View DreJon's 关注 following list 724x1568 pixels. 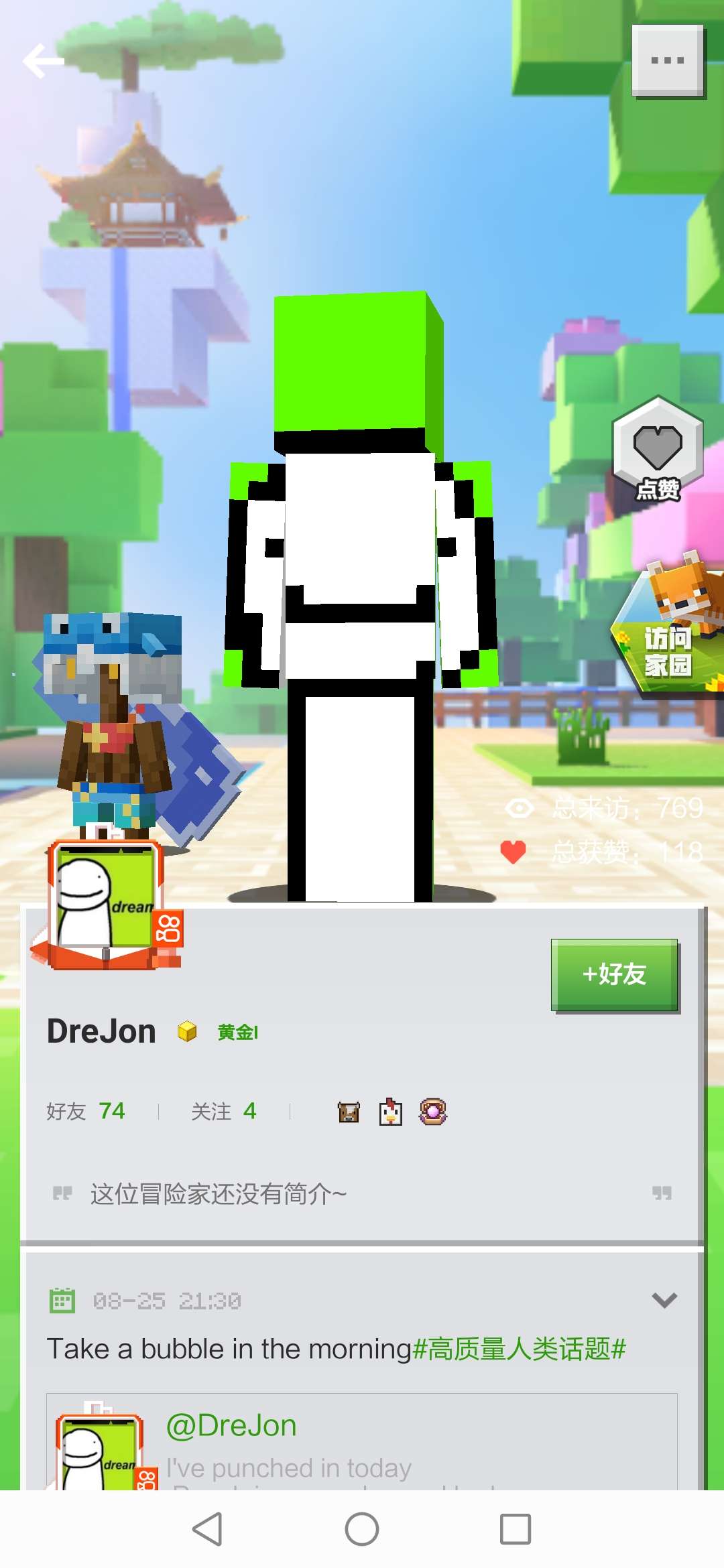[223, 1111]
